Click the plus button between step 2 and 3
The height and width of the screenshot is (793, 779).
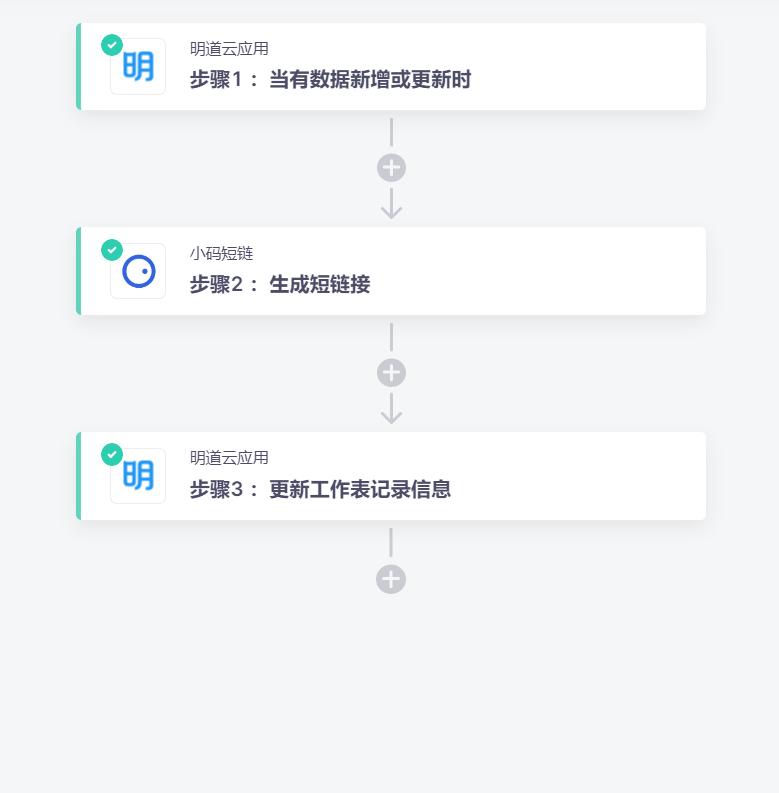391,372
